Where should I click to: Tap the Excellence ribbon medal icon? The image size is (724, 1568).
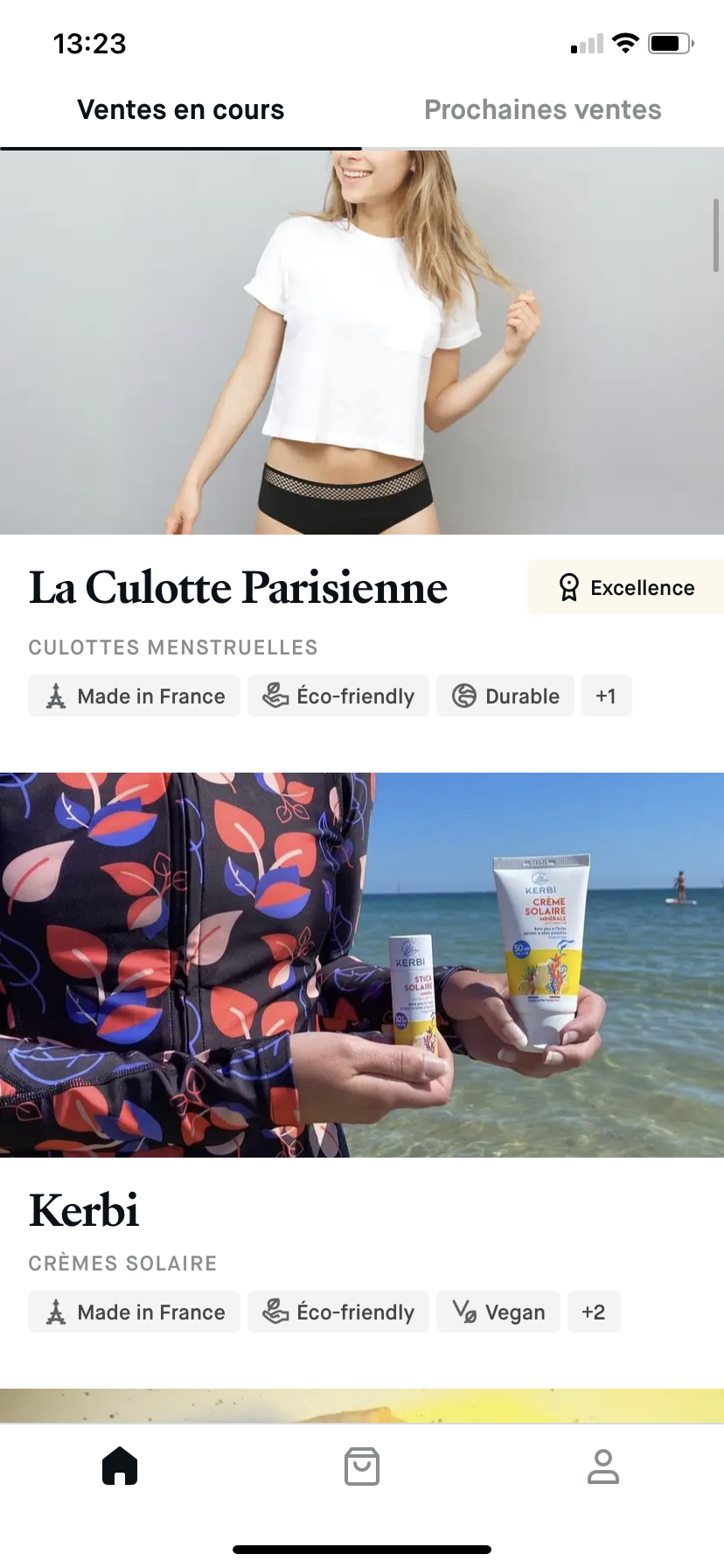[x=569, y=587]
